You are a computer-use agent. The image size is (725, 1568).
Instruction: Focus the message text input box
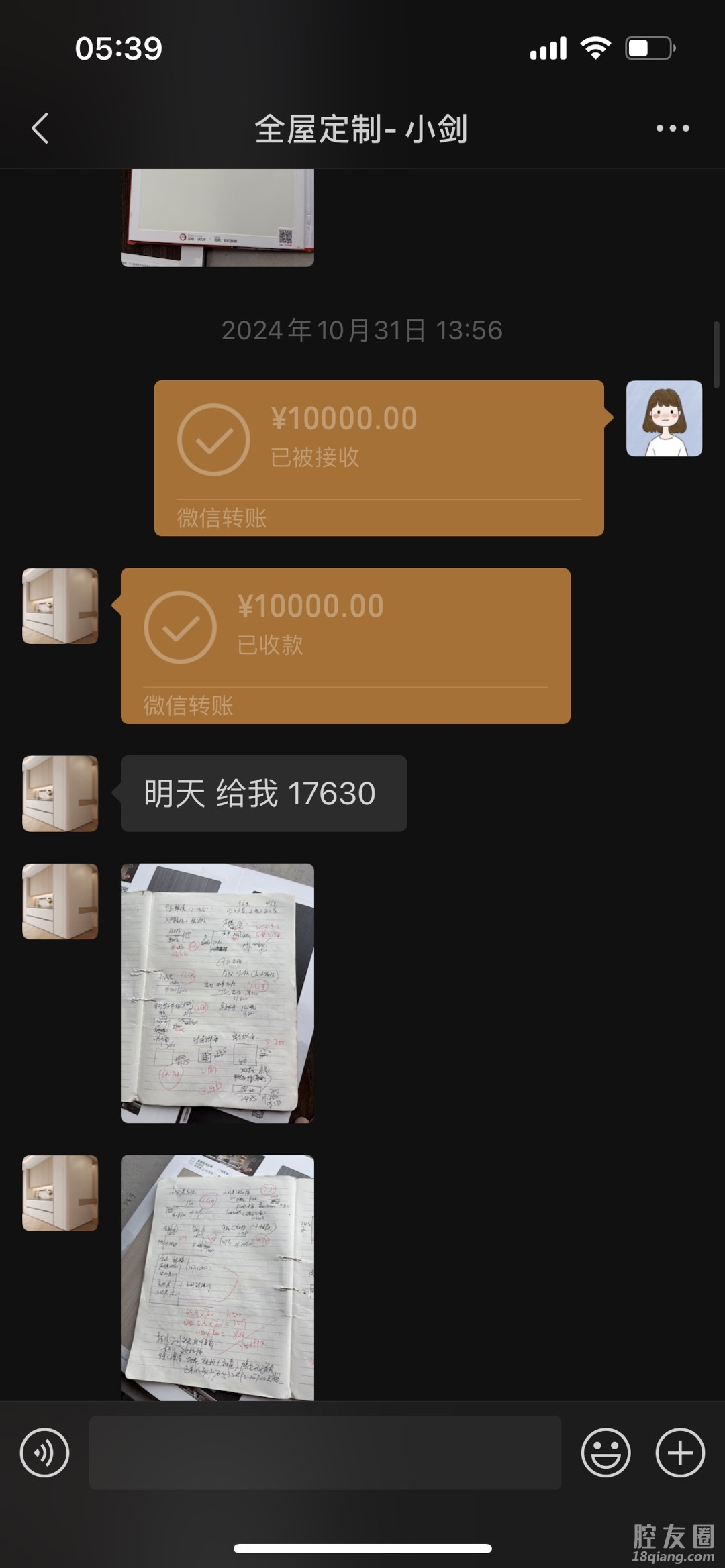pos(325,1453)
